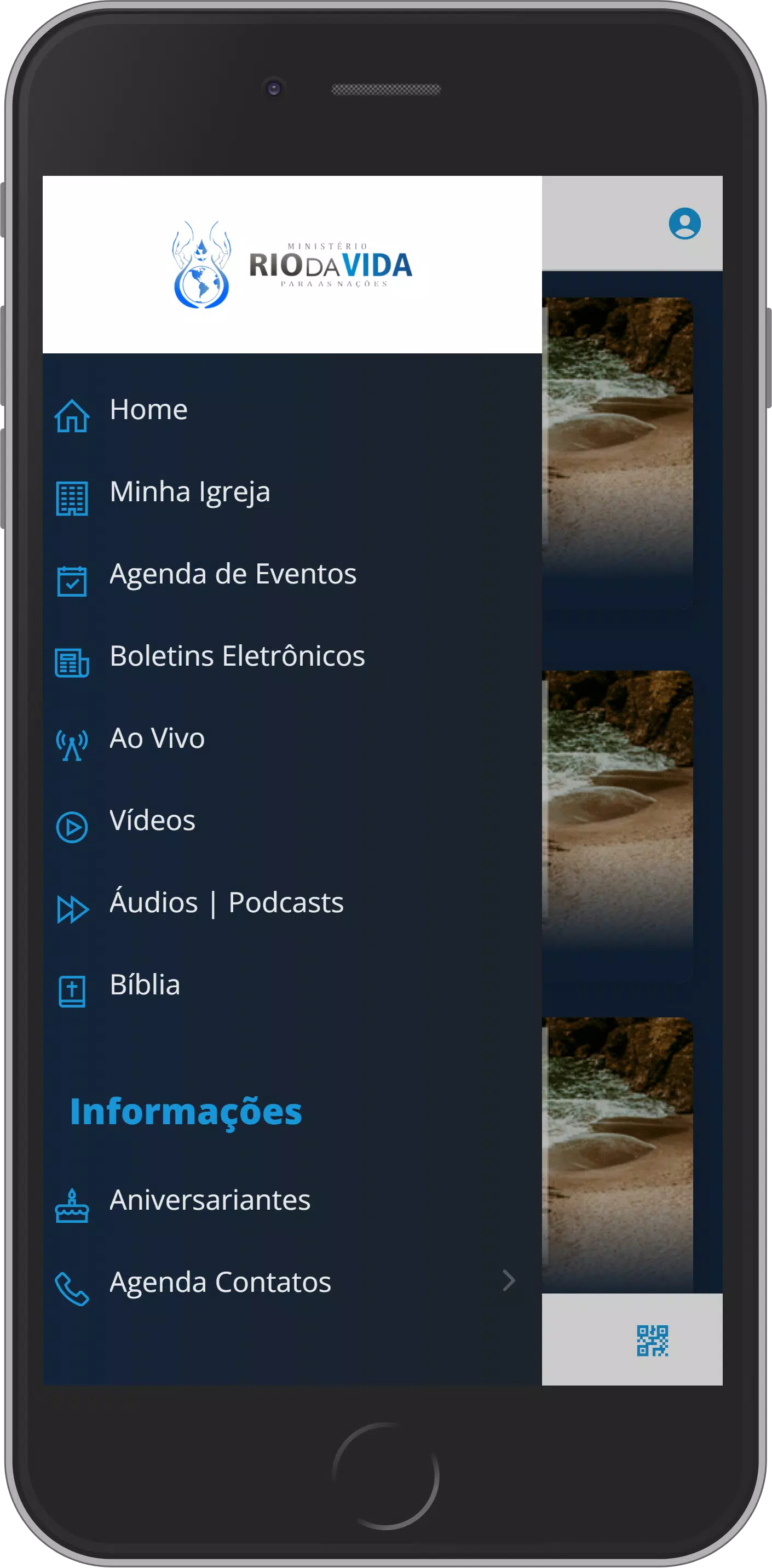772x1568 pixels.
Task: Open Boletins Eletrônicos
Action: pos(237,657)
